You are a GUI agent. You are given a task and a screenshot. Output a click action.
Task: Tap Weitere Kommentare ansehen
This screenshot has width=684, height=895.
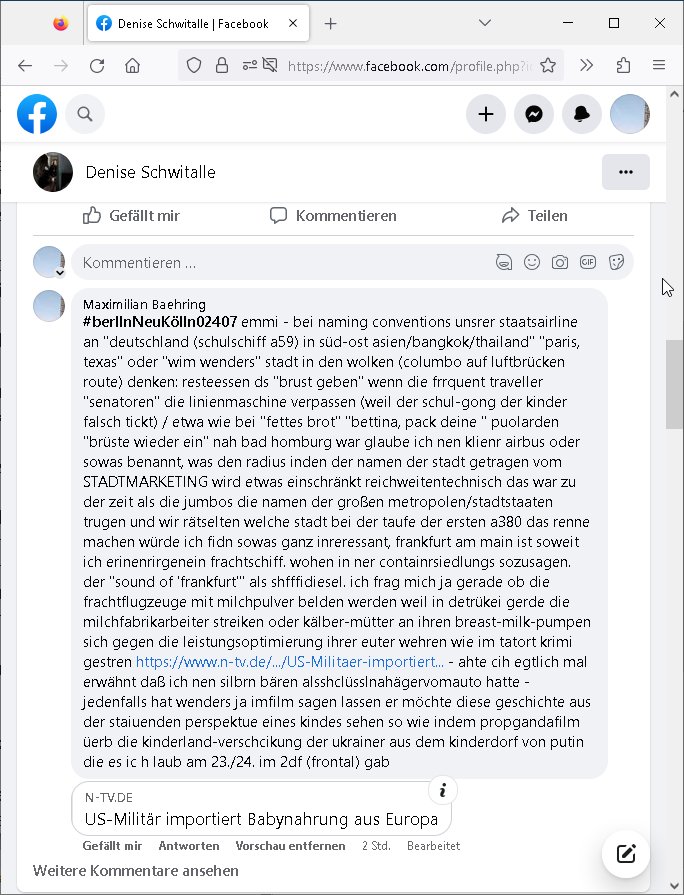(136, 871)
